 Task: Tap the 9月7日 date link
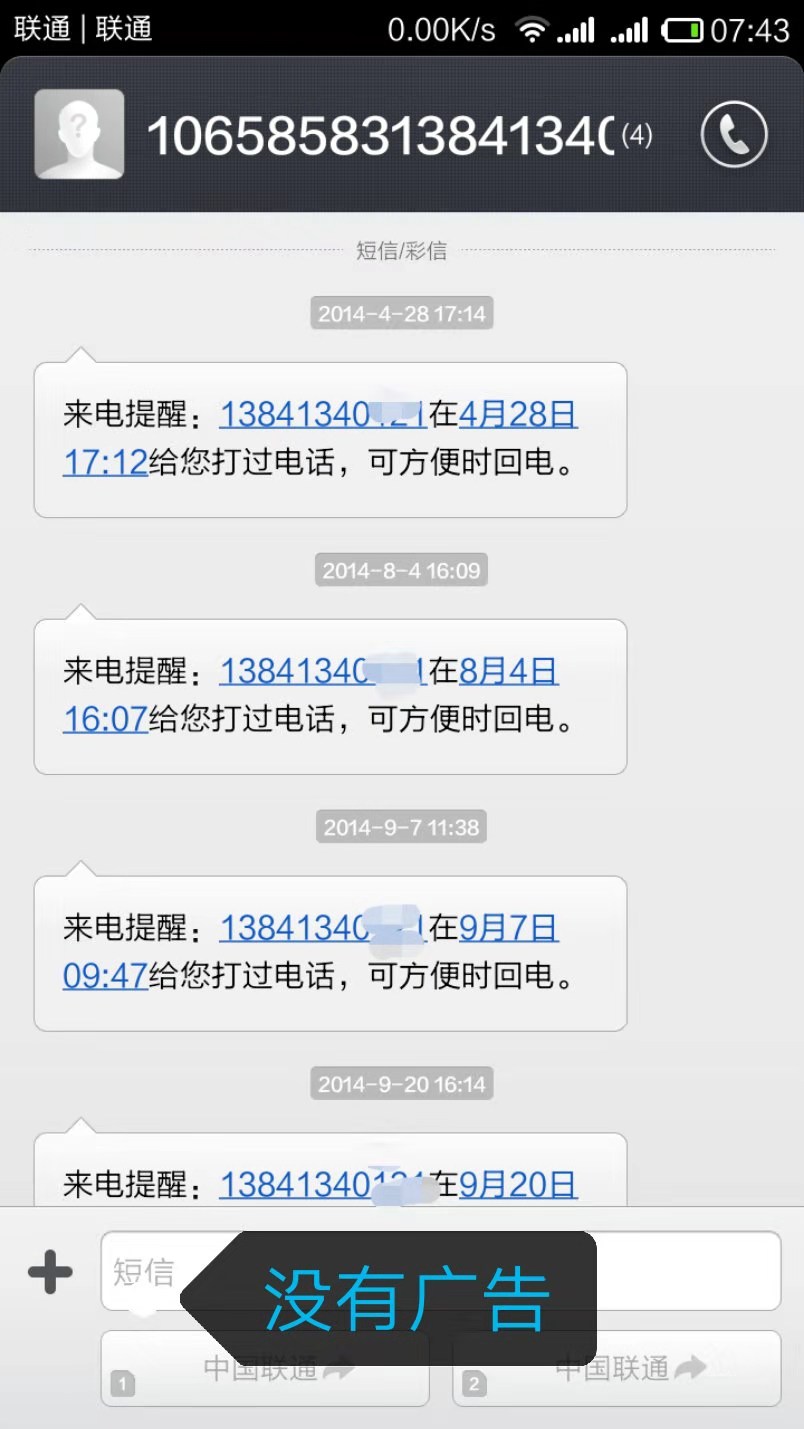tap(507, 928)
